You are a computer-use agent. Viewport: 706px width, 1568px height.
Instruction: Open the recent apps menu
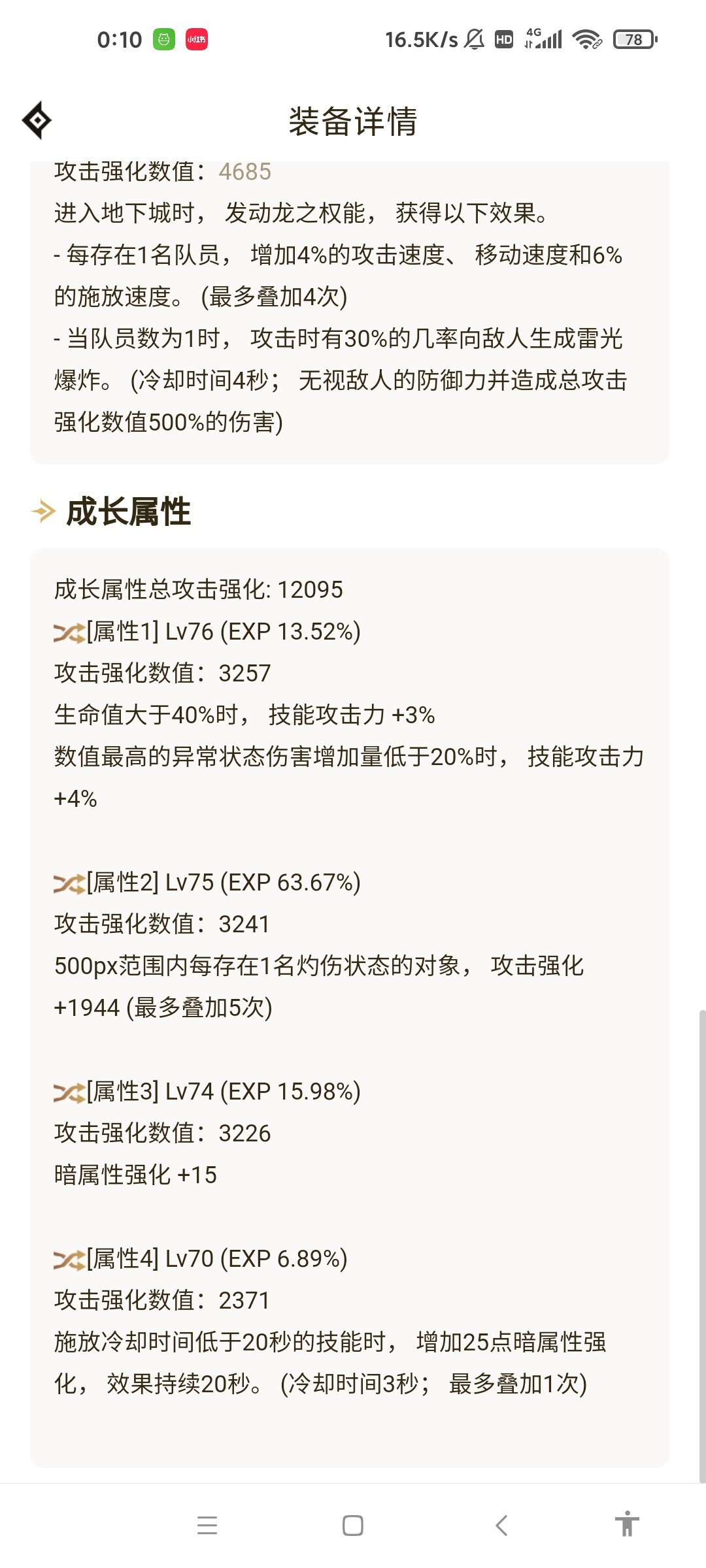pos(207,1526)
